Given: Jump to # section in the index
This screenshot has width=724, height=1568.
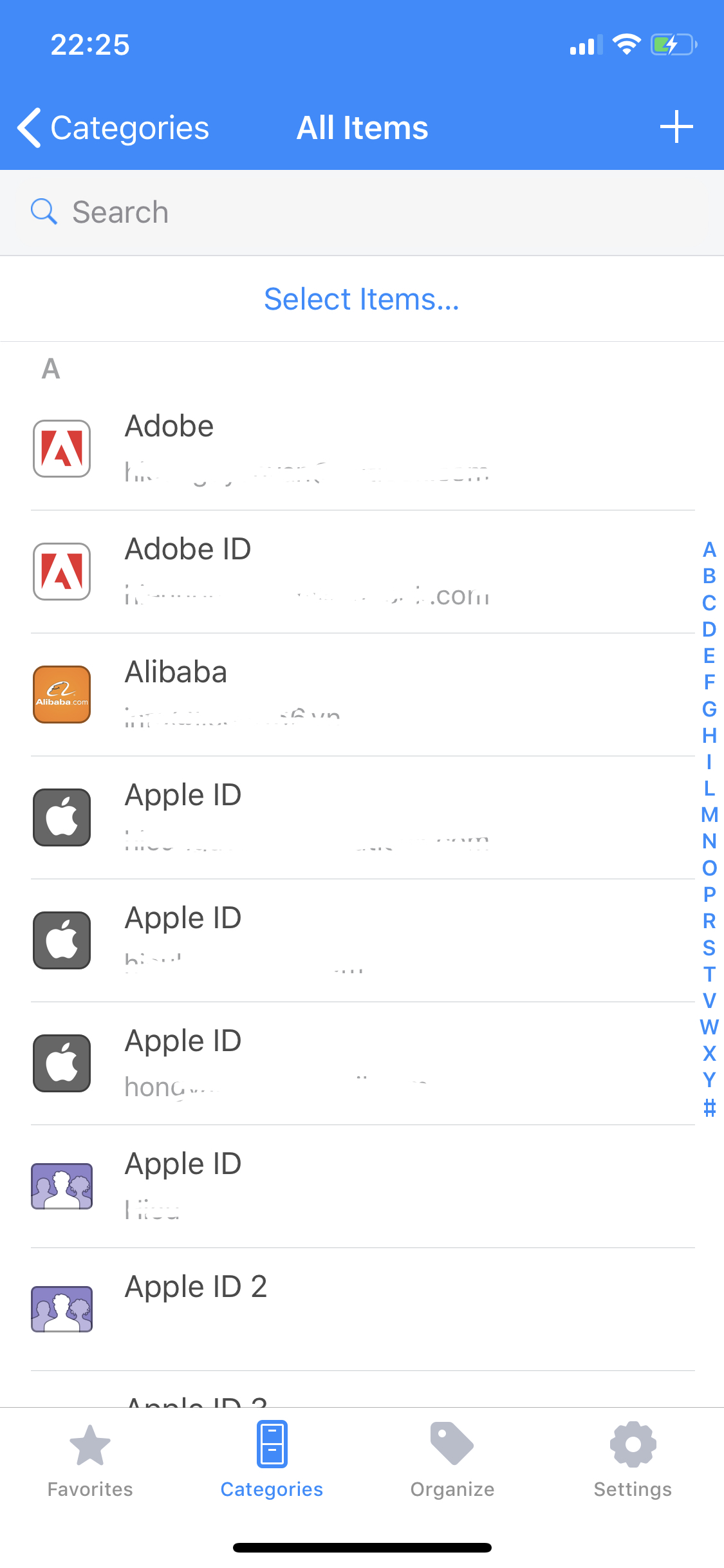Looking at the screenshot, I should click(709, 1107).
